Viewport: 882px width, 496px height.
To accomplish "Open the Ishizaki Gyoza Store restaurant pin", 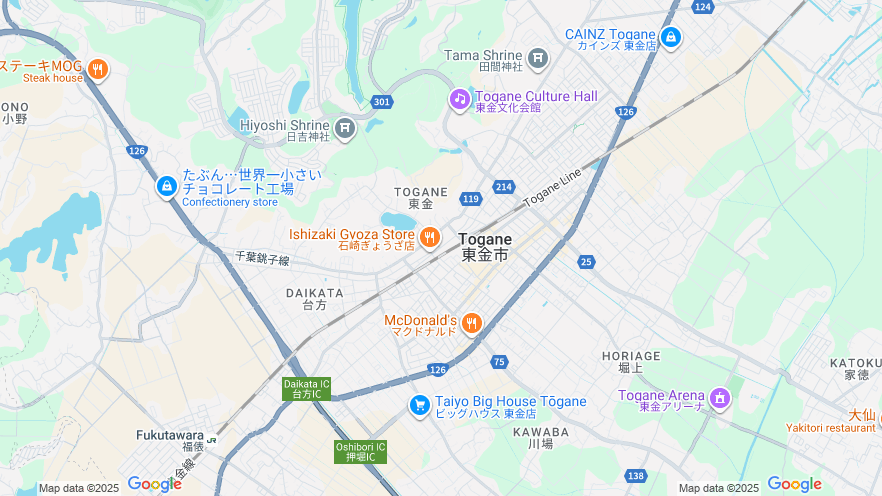I will [429, 237].
